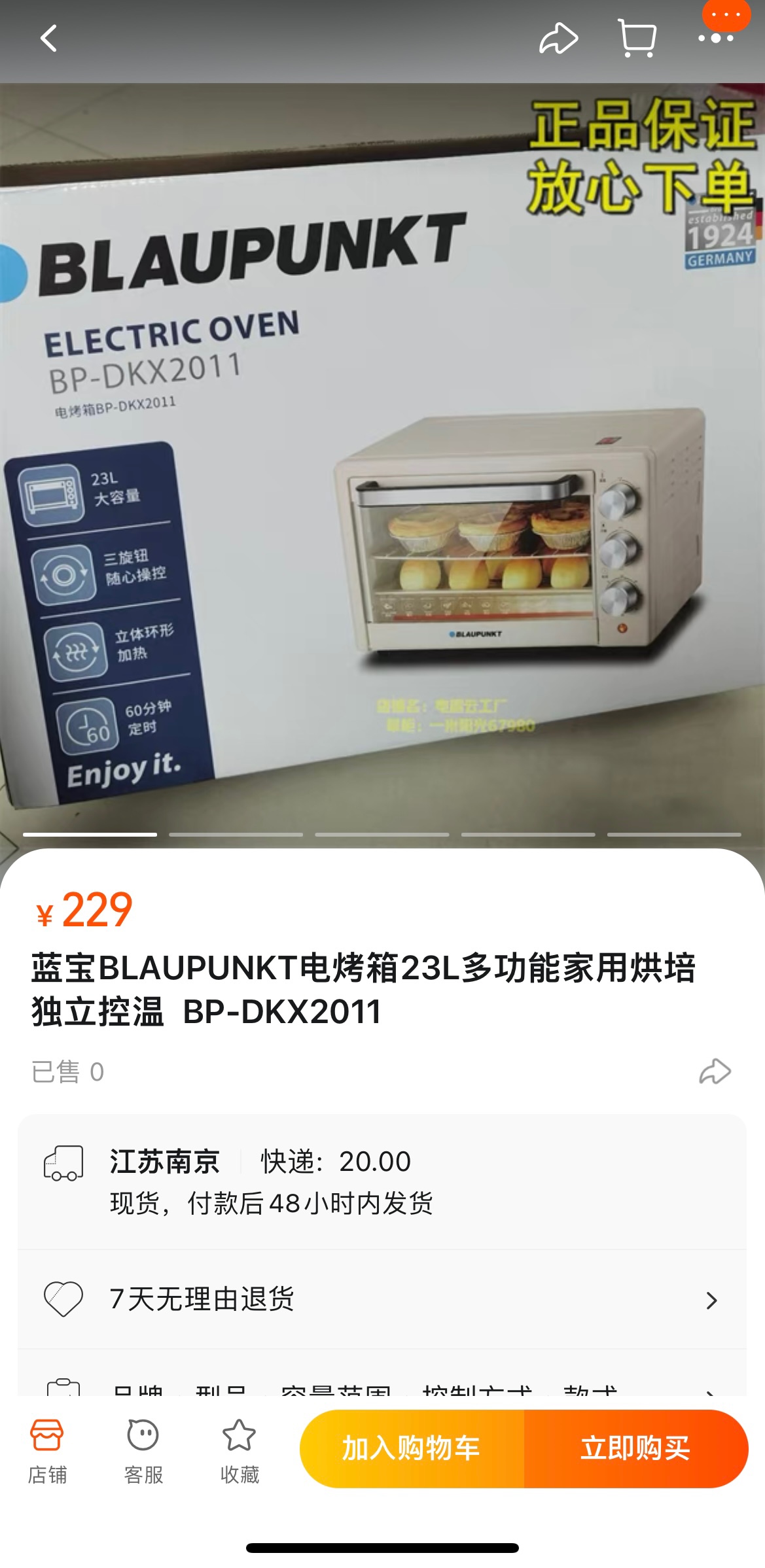
Task: Visit the seller's 店铺 page
Action: coord(46,1450)
